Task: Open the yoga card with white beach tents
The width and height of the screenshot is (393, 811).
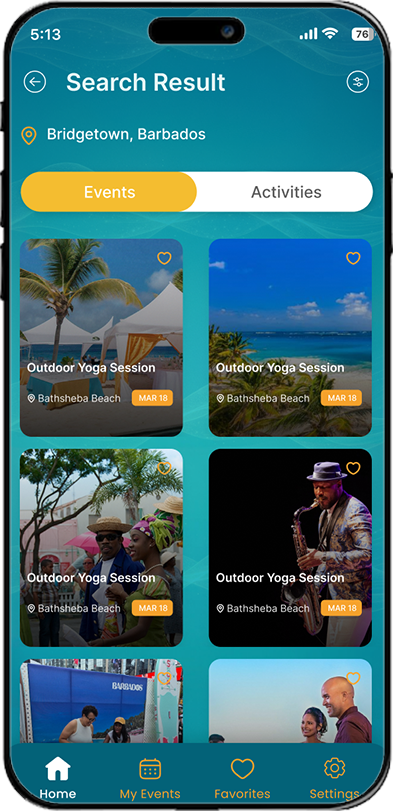Action: pyautogui.click(x=101, y=337)
